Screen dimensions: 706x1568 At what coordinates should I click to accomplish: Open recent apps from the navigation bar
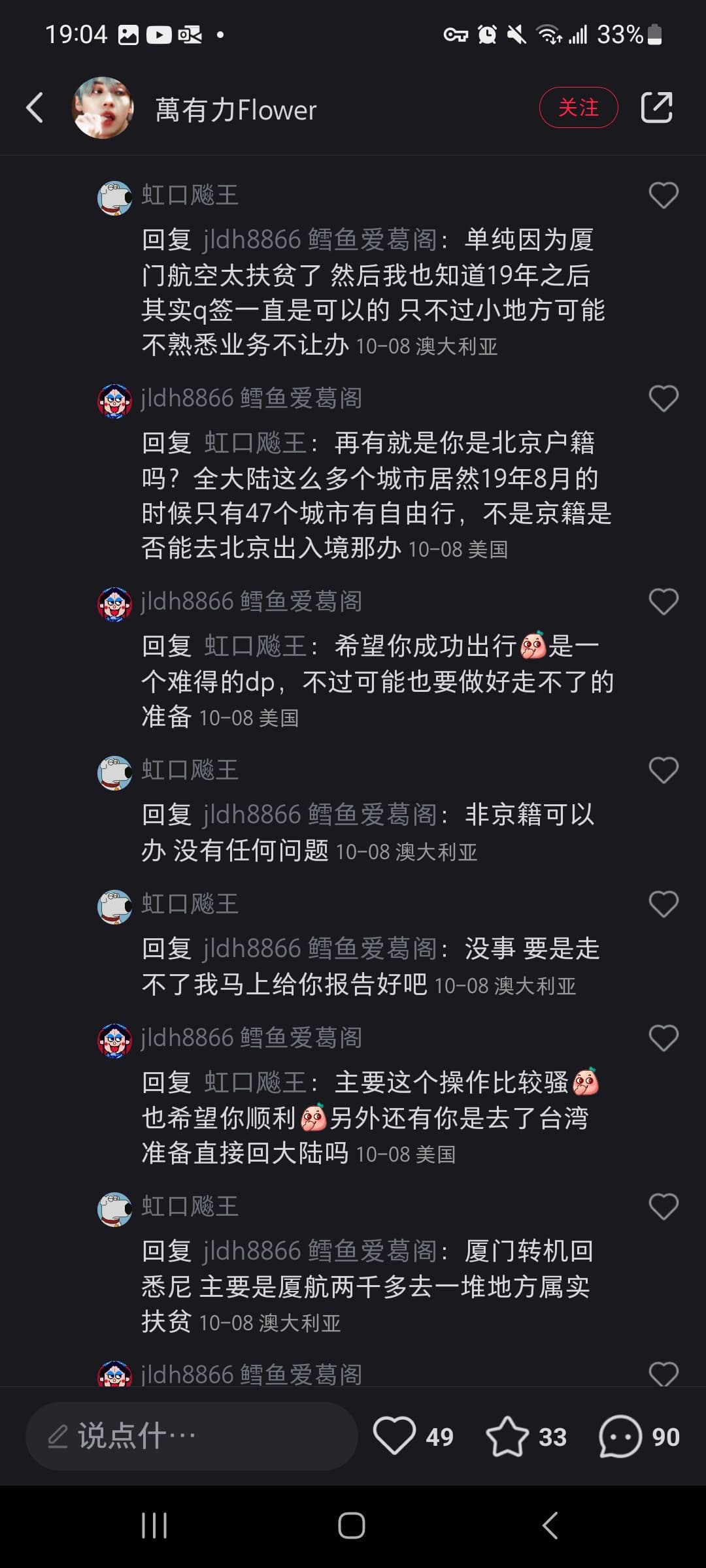[154, 1526]
